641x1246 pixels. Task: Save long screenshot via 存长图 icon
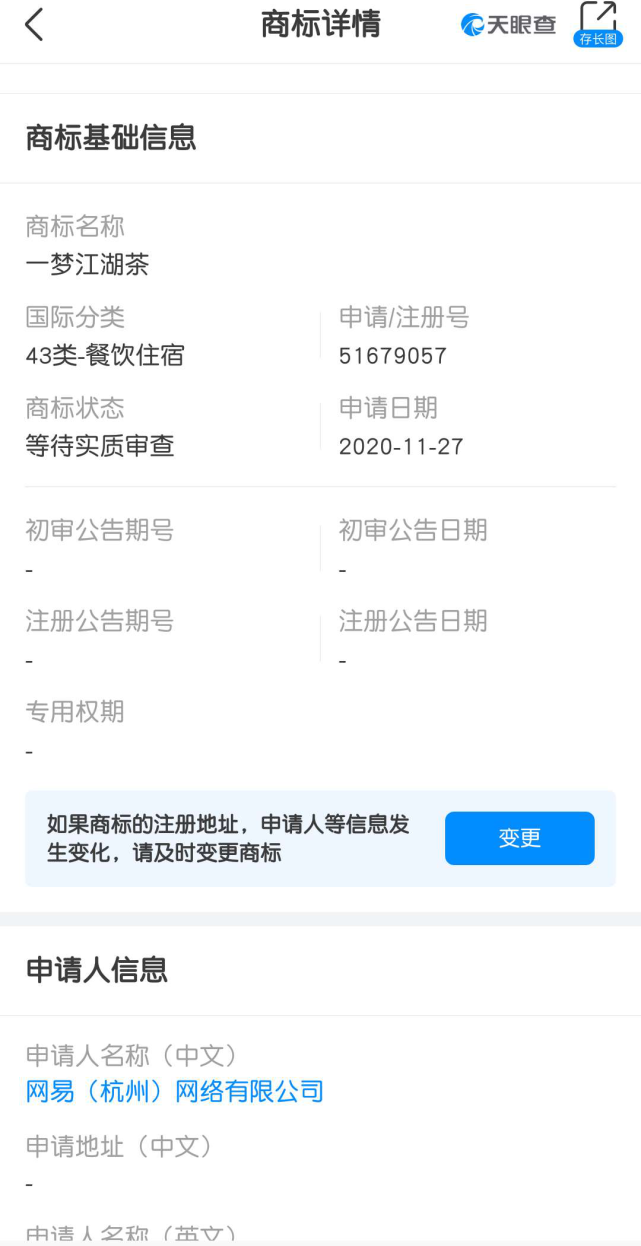point(598,24)
